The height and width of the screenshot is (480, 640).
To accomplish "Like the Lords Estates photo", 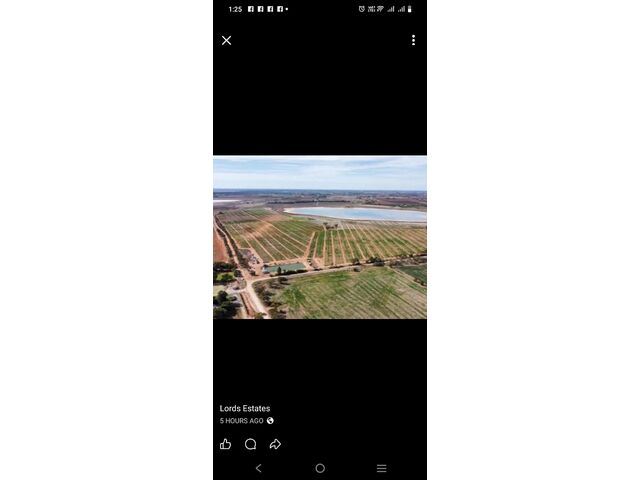I will click(226, 444).
